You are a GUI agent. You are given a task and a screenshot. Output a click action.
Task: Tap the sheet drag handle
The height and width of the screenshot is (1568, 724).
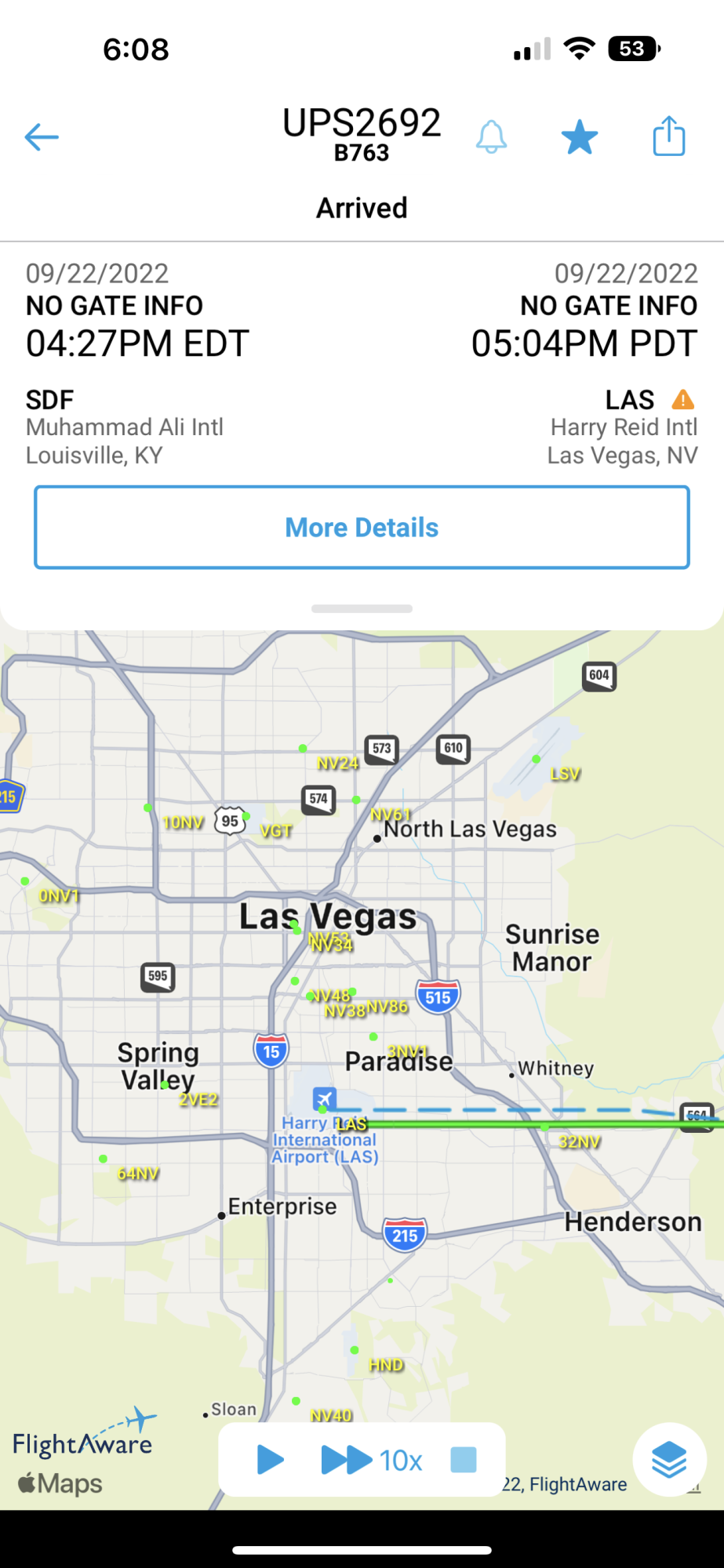click(362, 608)
